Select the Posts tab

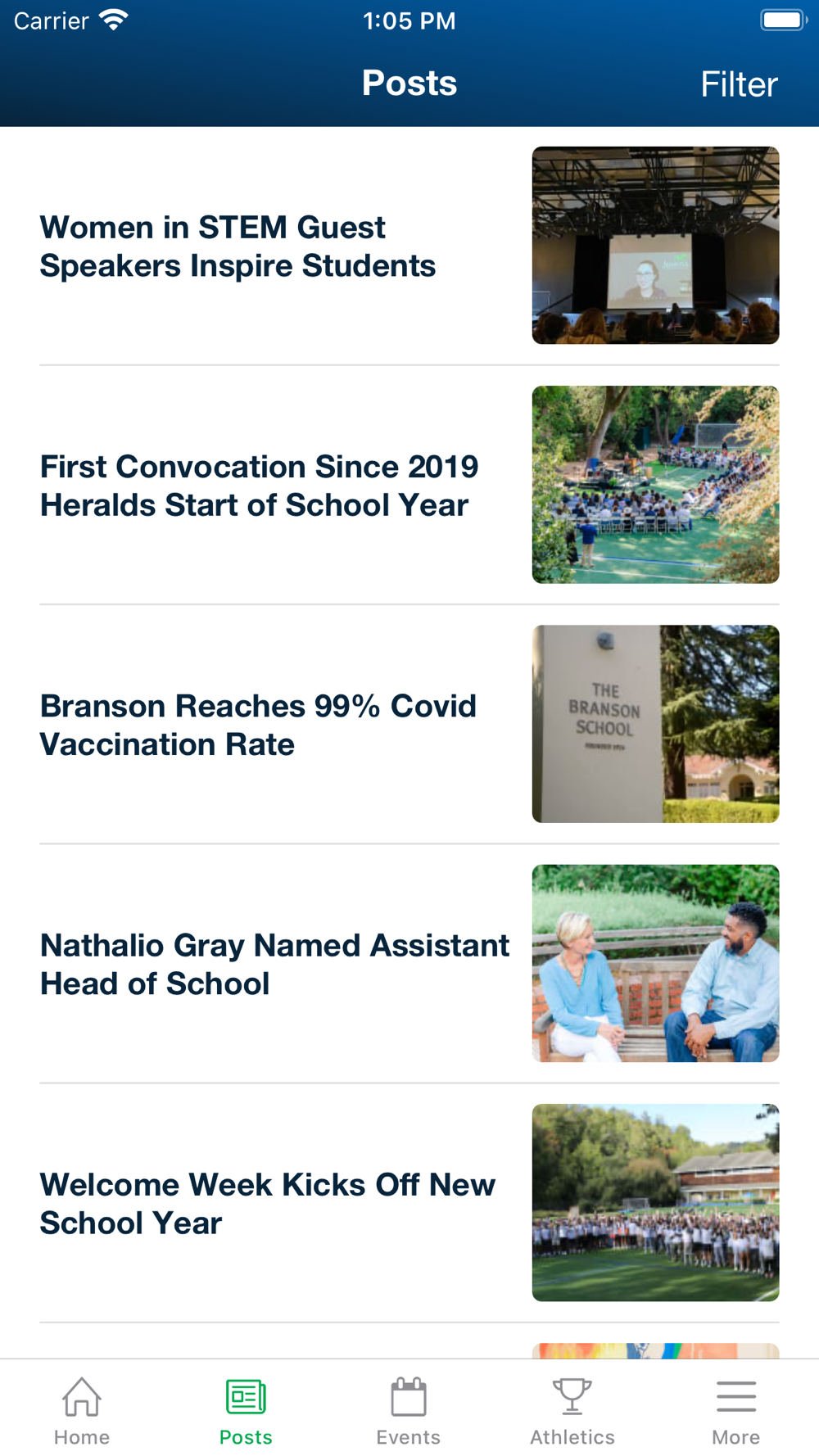pyautogui.click(x=246, y=1410)
